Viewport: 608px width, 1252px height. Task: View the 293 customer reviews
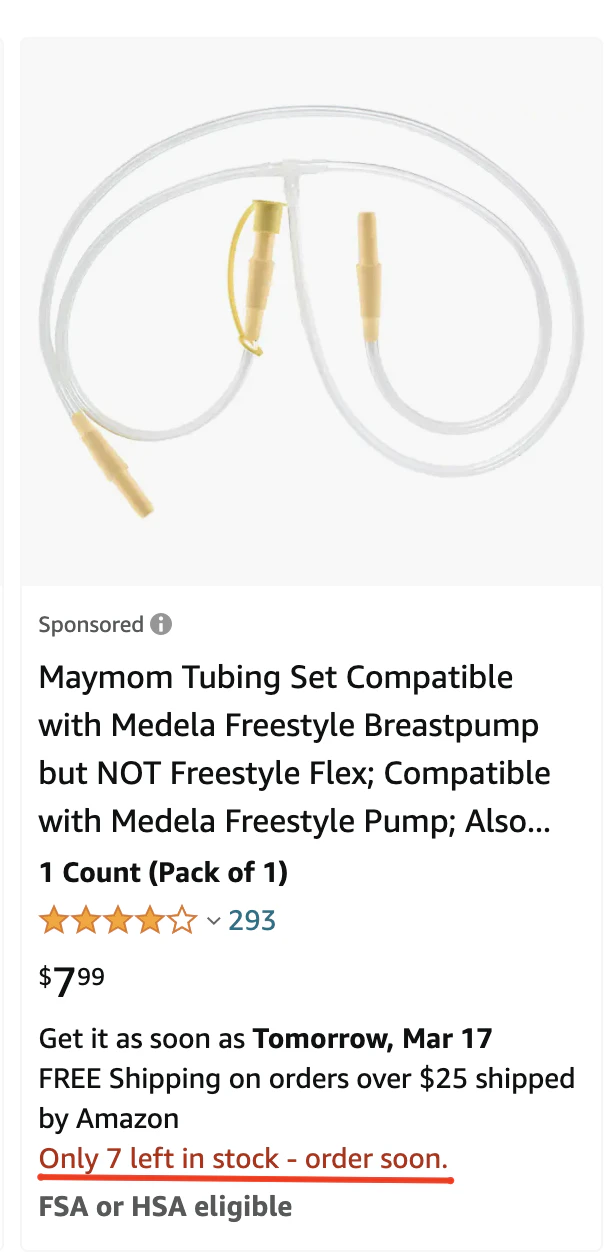[x=252, y=920]
